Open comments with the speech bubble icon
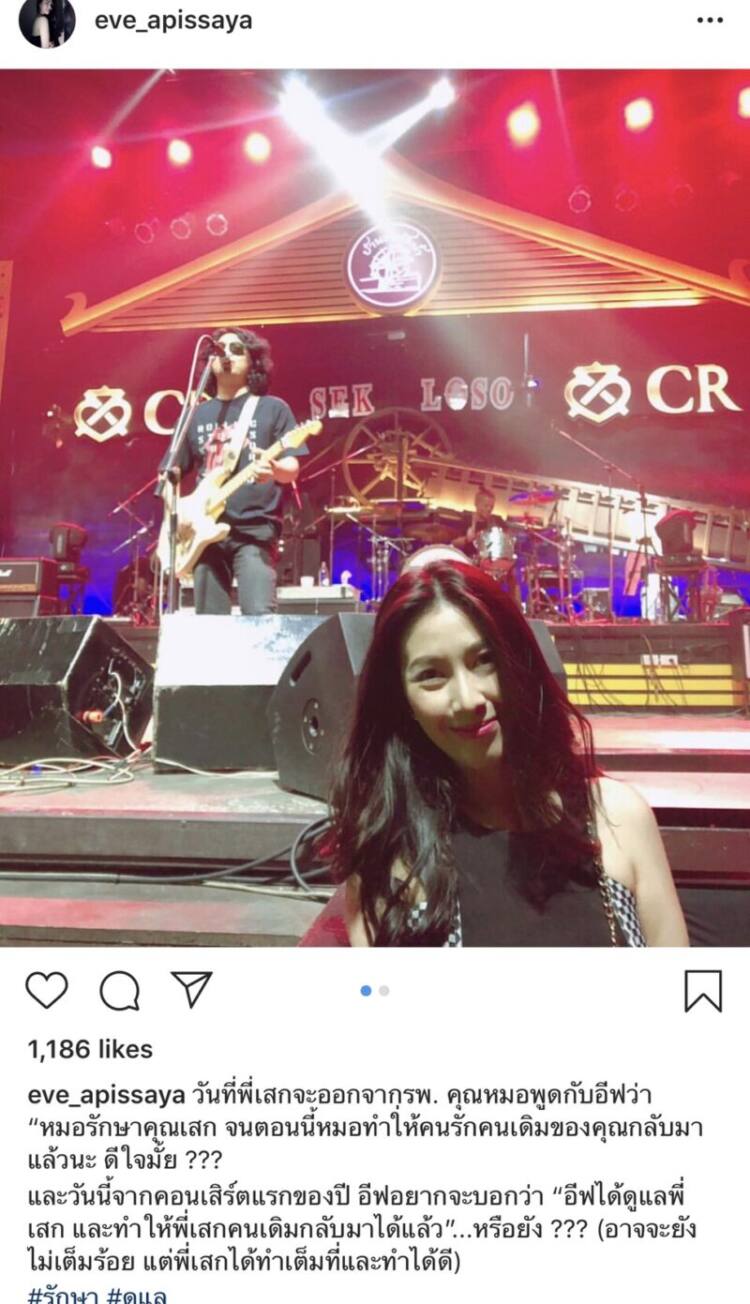The image size is (750, 1304). 119,990
